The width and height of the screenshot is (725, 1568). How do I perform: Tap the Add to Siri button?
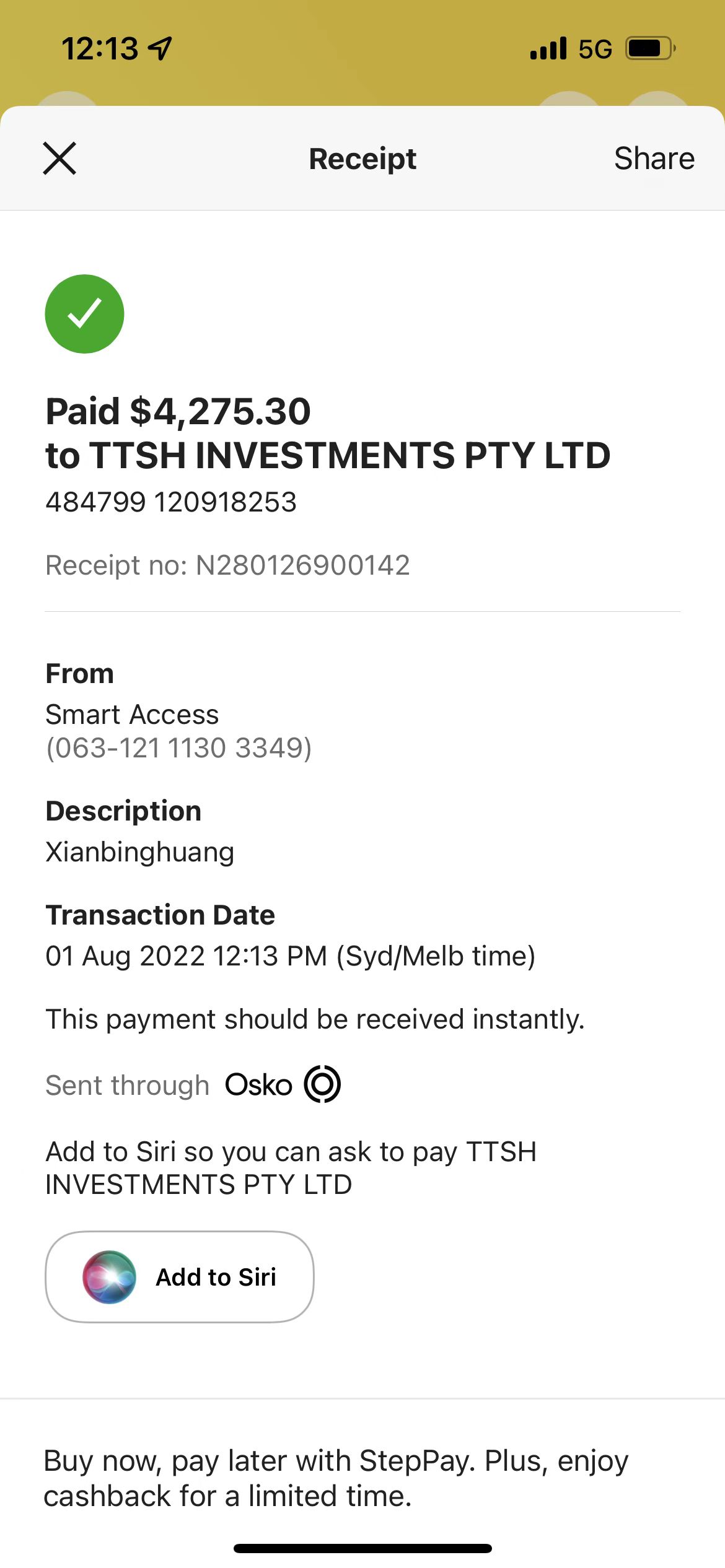(x=180, y=1277)
